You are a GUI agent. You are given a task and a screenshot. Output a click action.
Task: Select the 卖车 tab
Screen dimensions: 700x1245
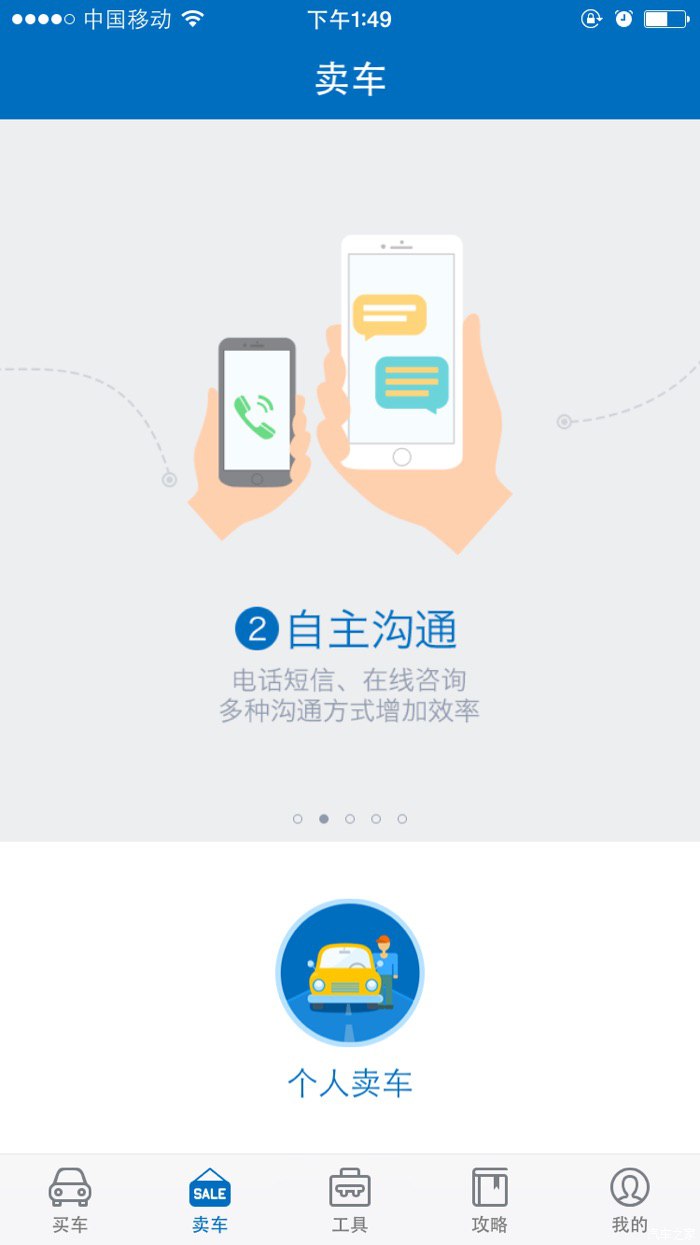(x=210, y=1200)
